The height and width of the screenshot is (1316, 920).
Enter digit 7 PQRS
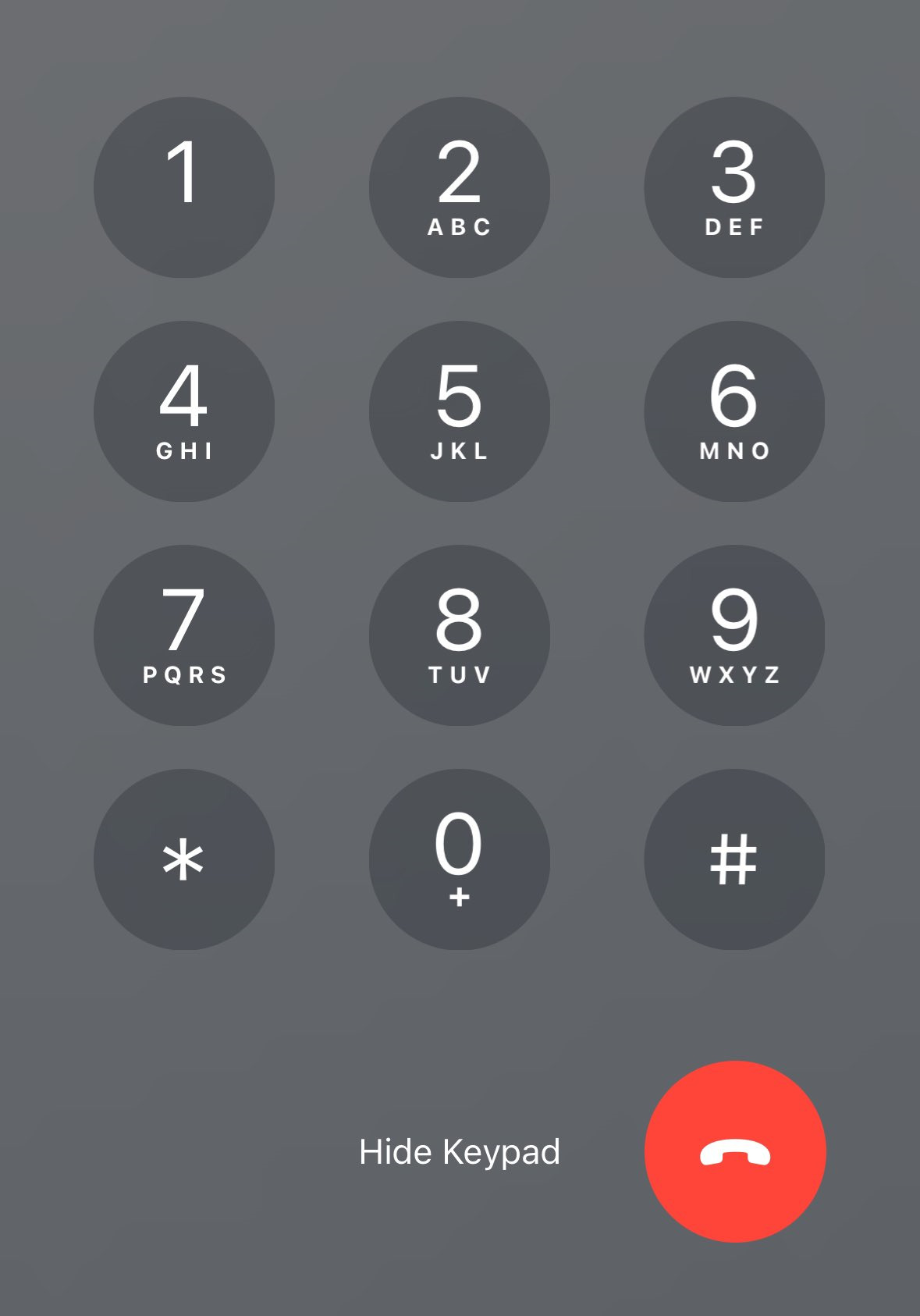184,635
